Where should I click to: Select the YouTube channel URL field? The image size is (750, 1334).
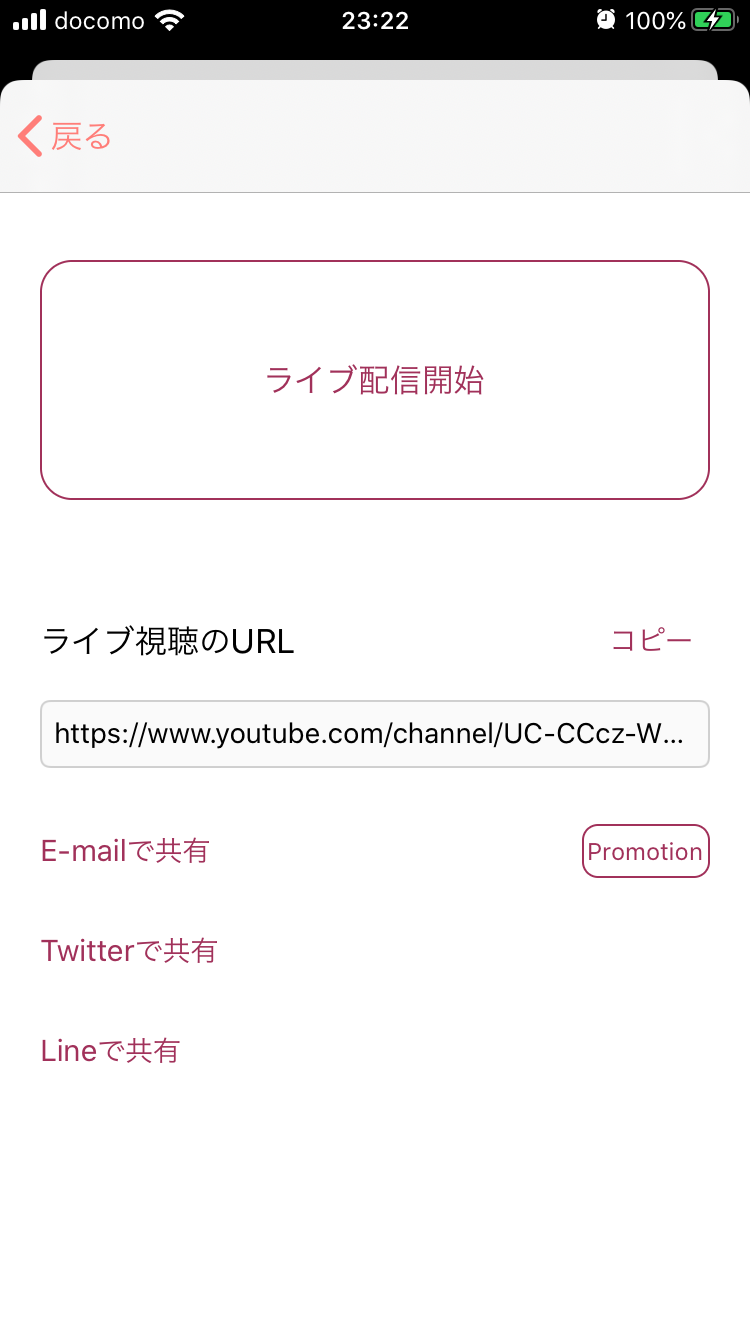[375, 734]
